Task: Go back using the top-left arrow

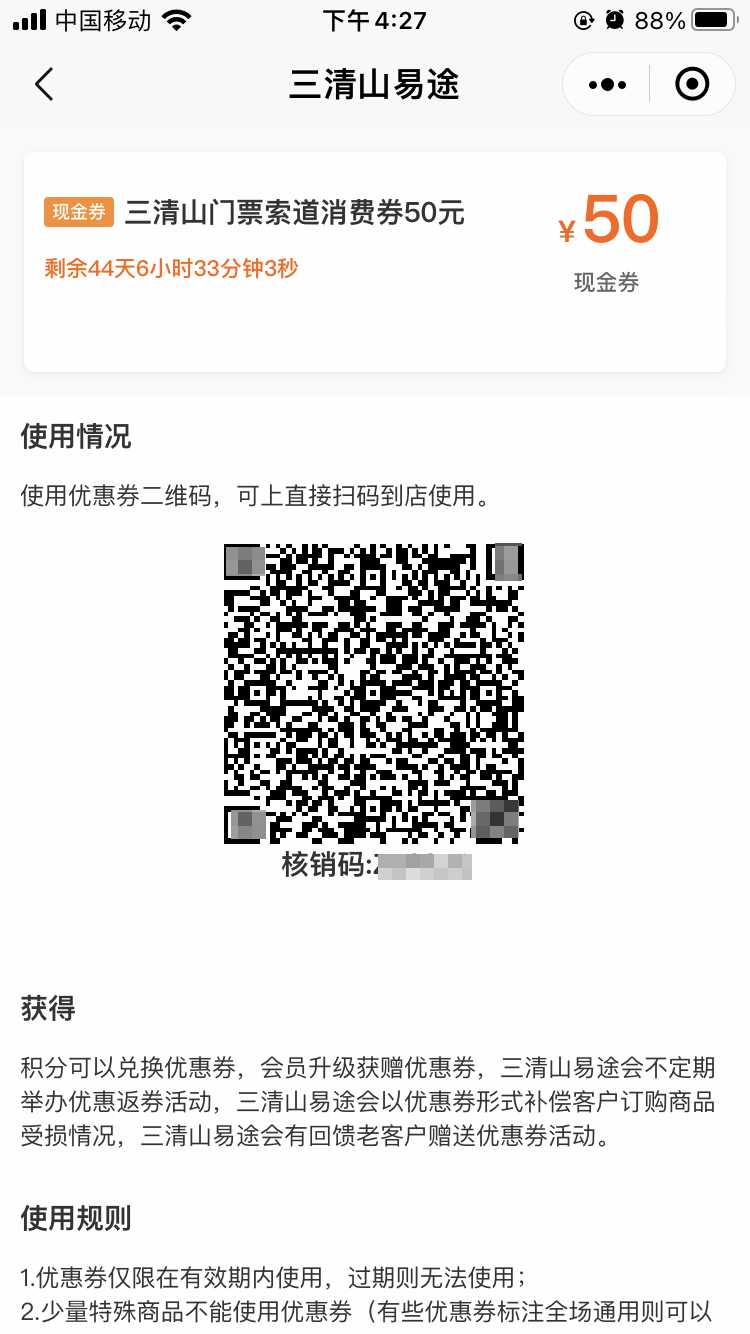Action: (x=44, y=85)
